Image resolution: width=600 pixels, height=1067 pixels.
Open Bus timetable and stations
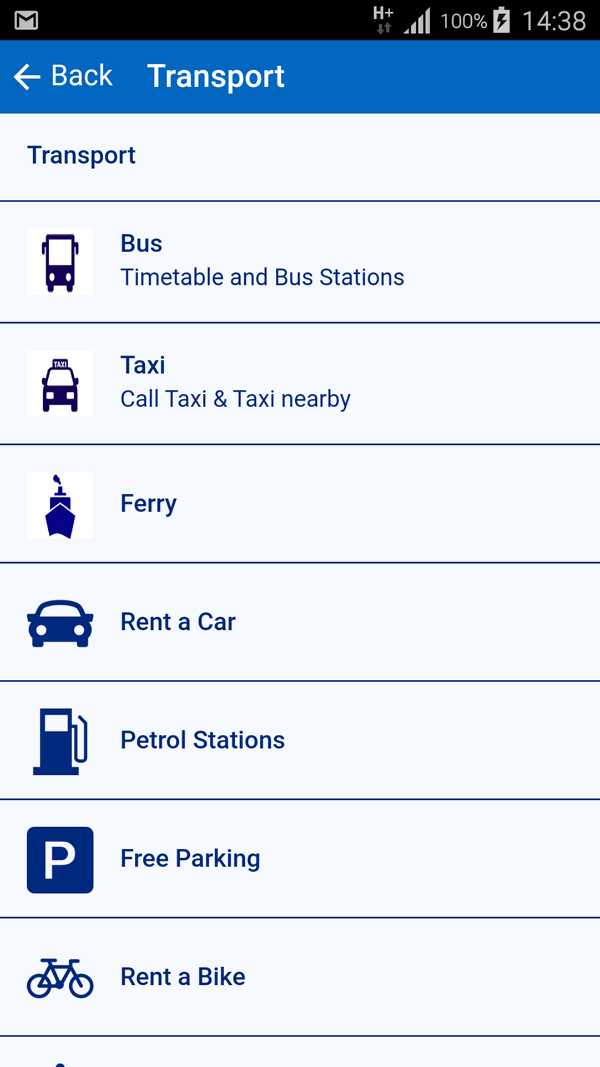[261, 261]
